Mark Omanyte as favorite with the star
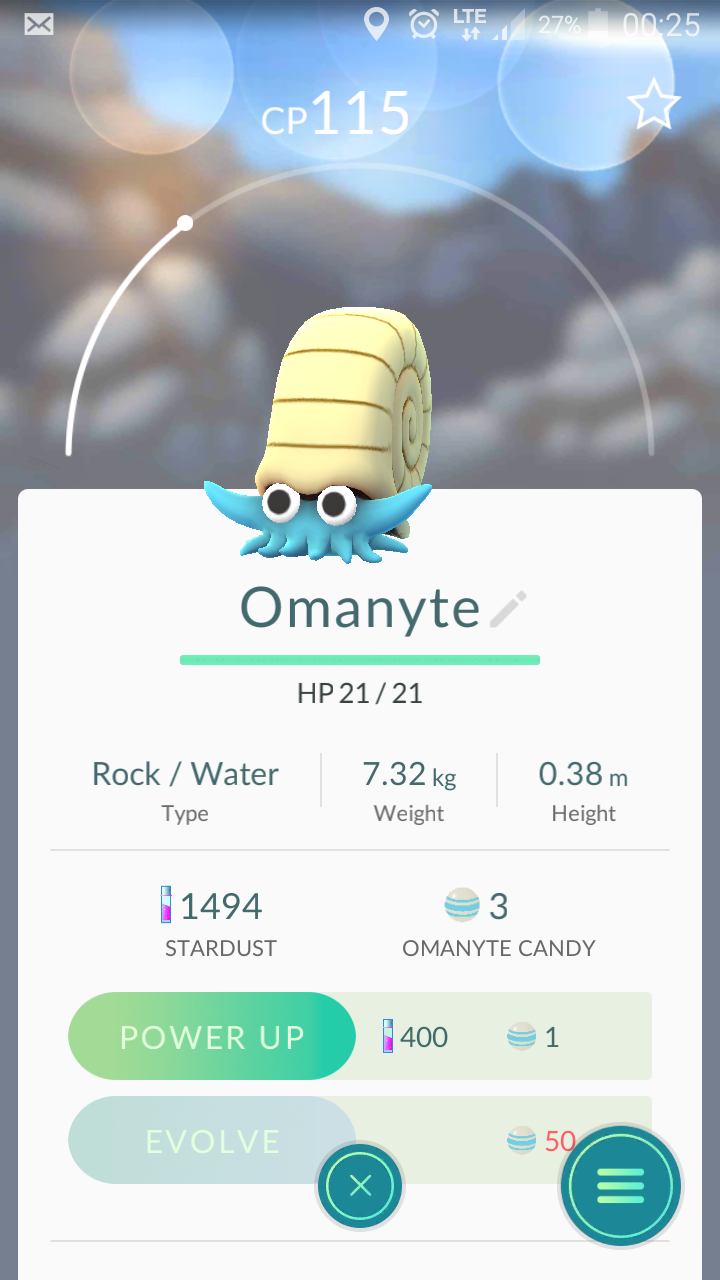Screen dimensions: 720x1280 pyautogui.click(x=653, y=106)
